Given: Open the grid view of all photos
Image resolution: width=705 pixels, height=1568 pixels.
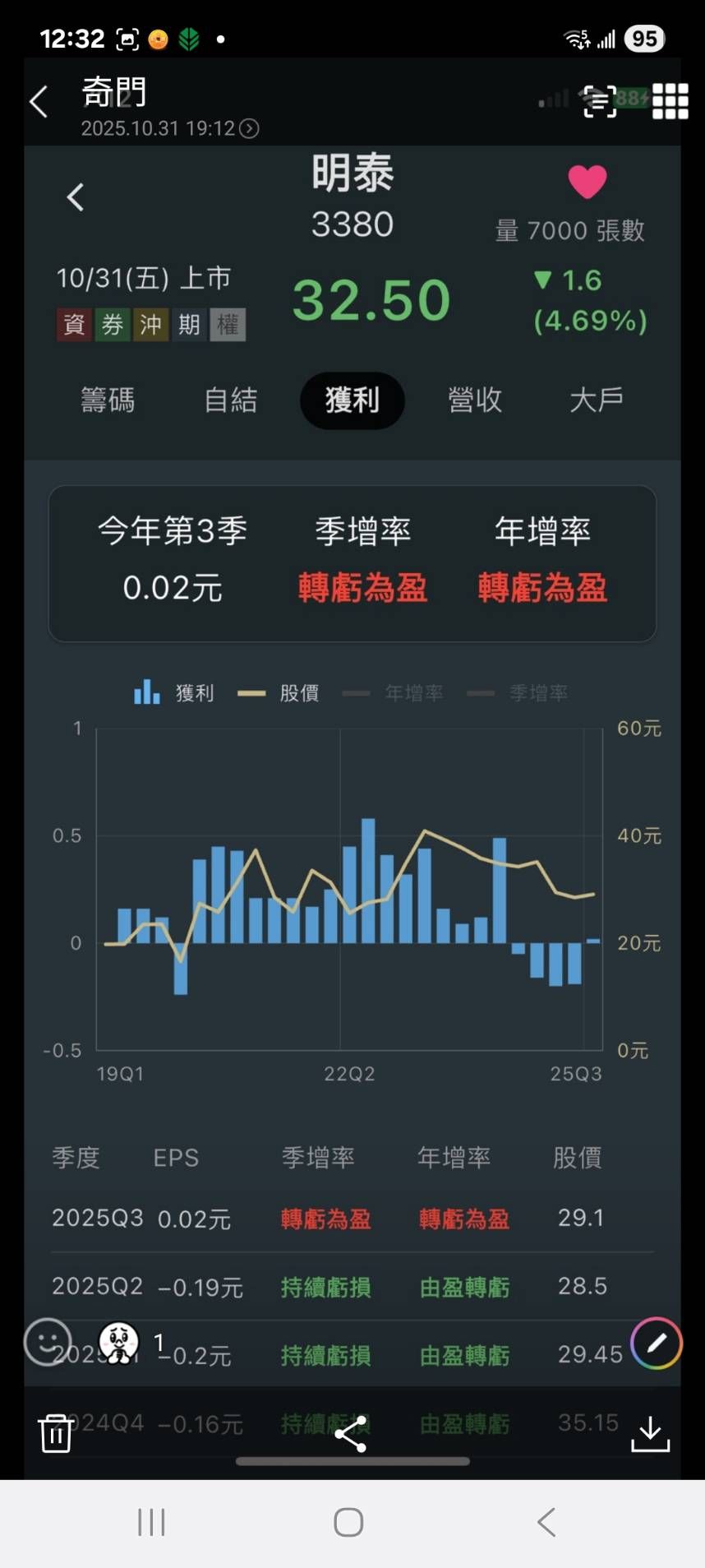Looking at the screenshot, I should point(670,101).
